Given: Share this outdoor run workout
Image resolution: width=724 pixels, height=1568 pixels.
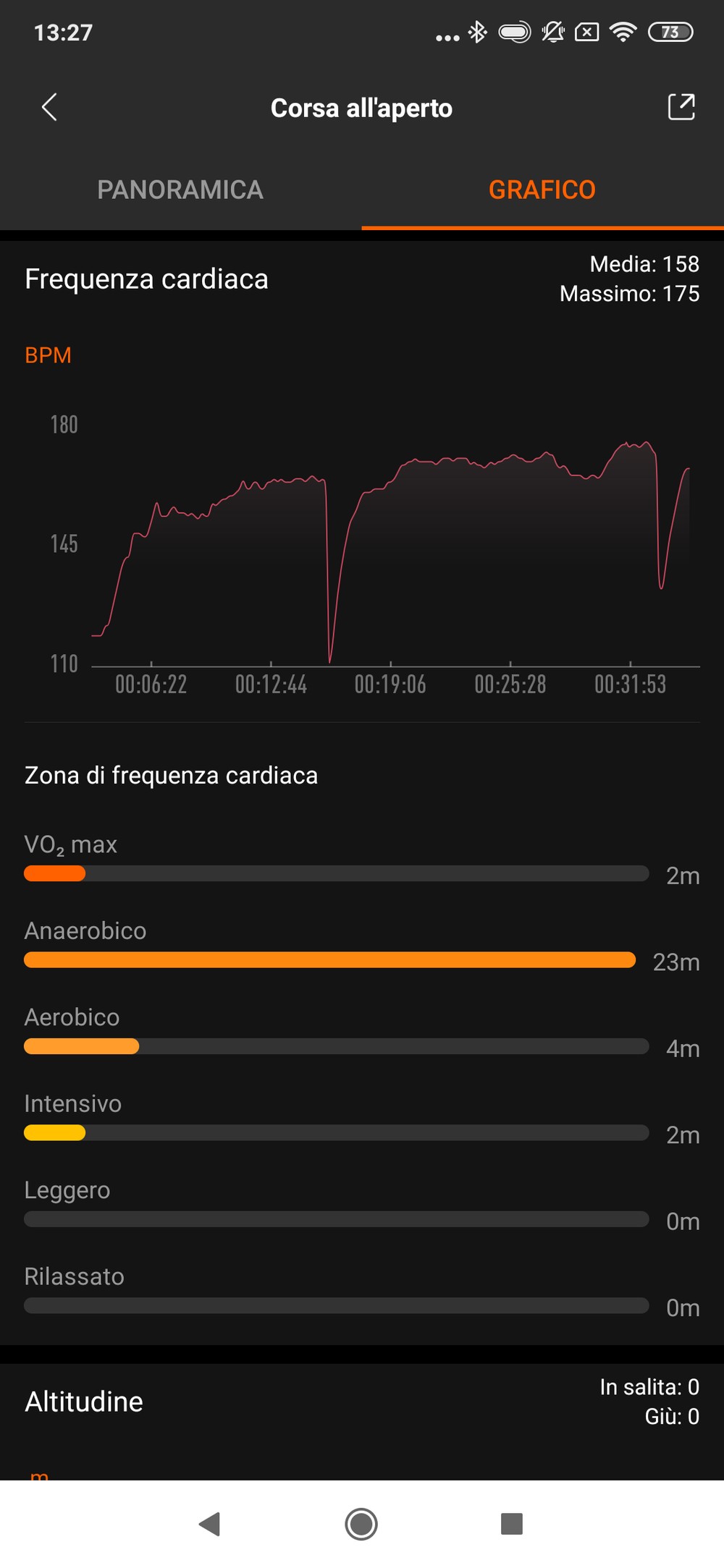Looking at the screenshot, I should pyautogui.click(x=681, y=107).
